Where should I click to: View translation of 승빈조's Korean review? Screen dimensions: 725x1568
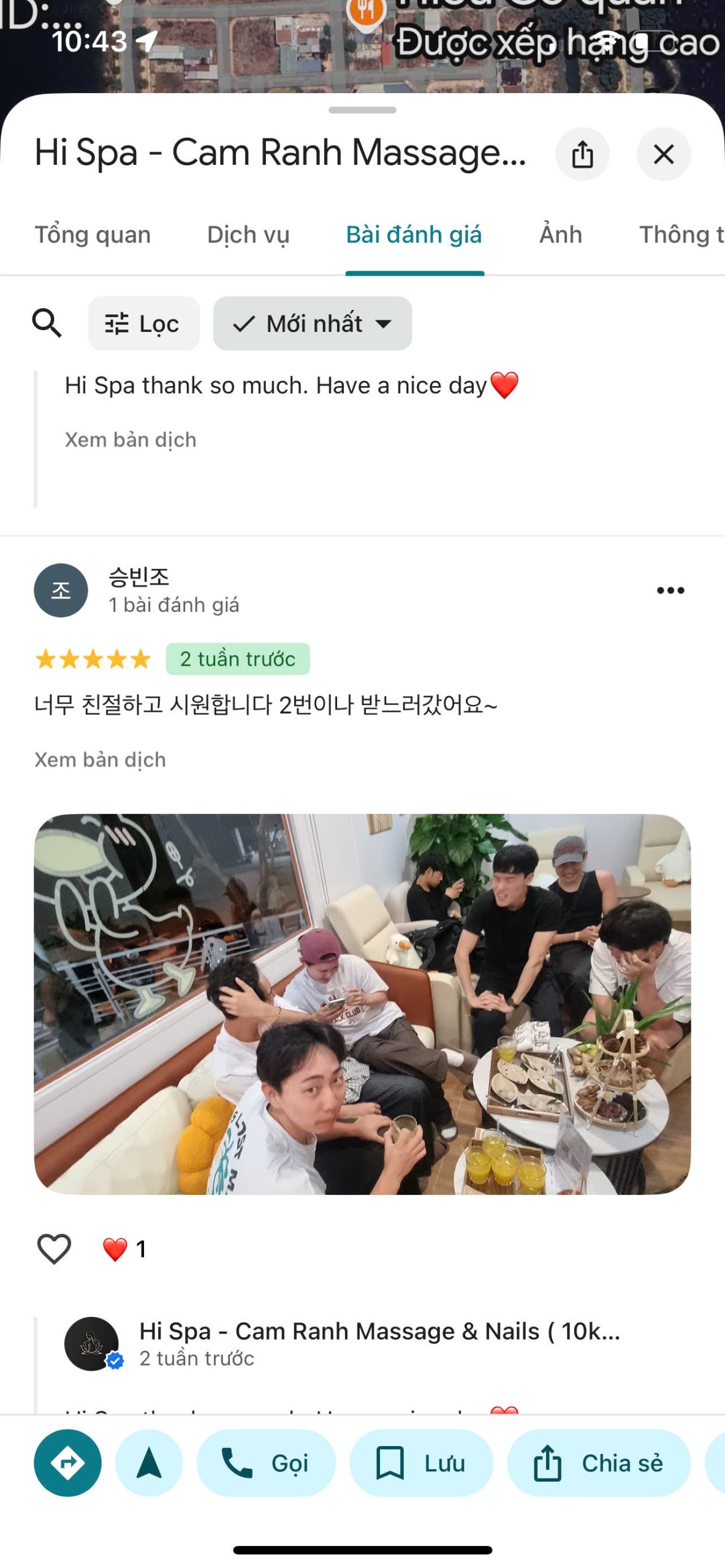pos(100,759)
